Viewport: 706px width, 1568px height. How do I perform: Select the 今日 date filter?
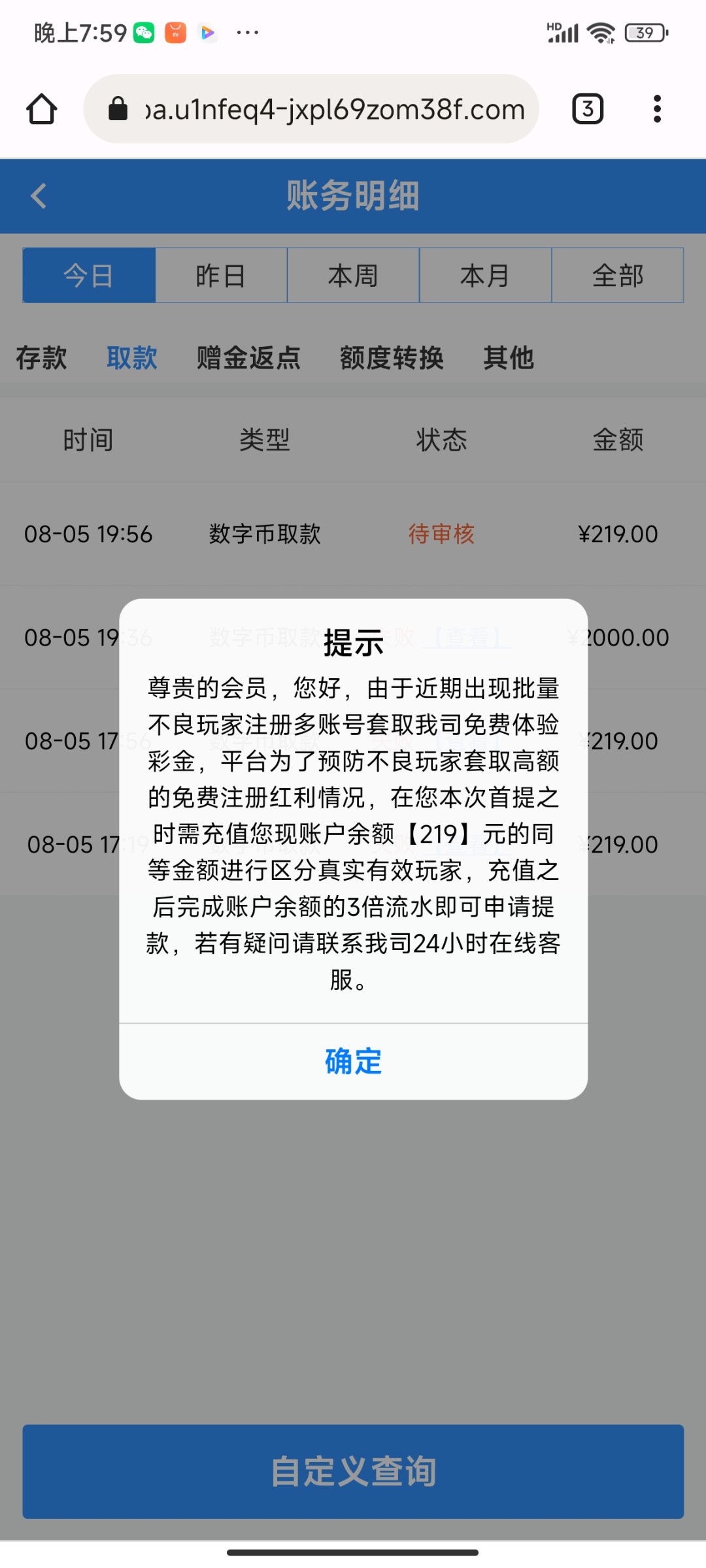click(x=90, y=275)
